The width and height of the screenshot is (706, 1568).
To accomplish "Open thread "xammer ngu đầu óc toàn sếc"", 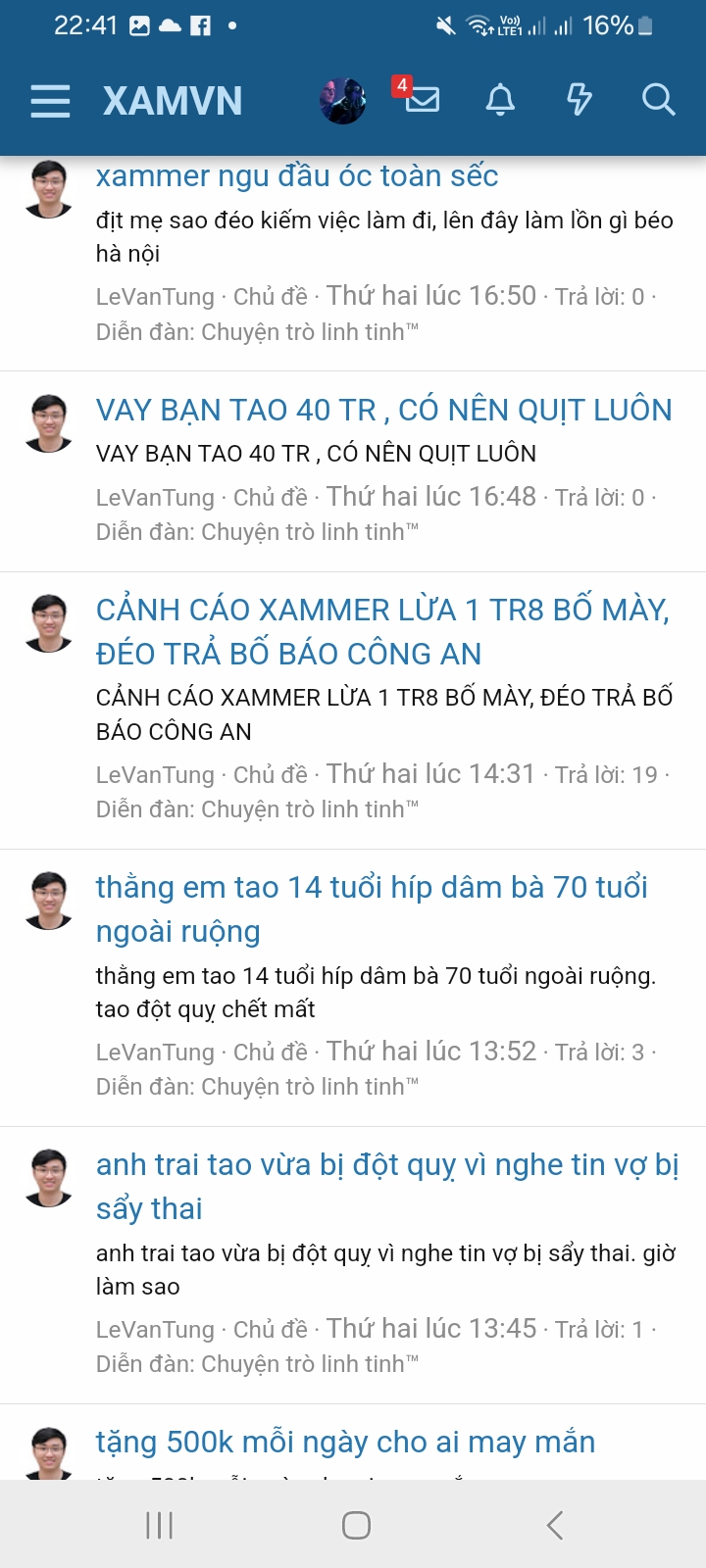I will tap(297, 176).
